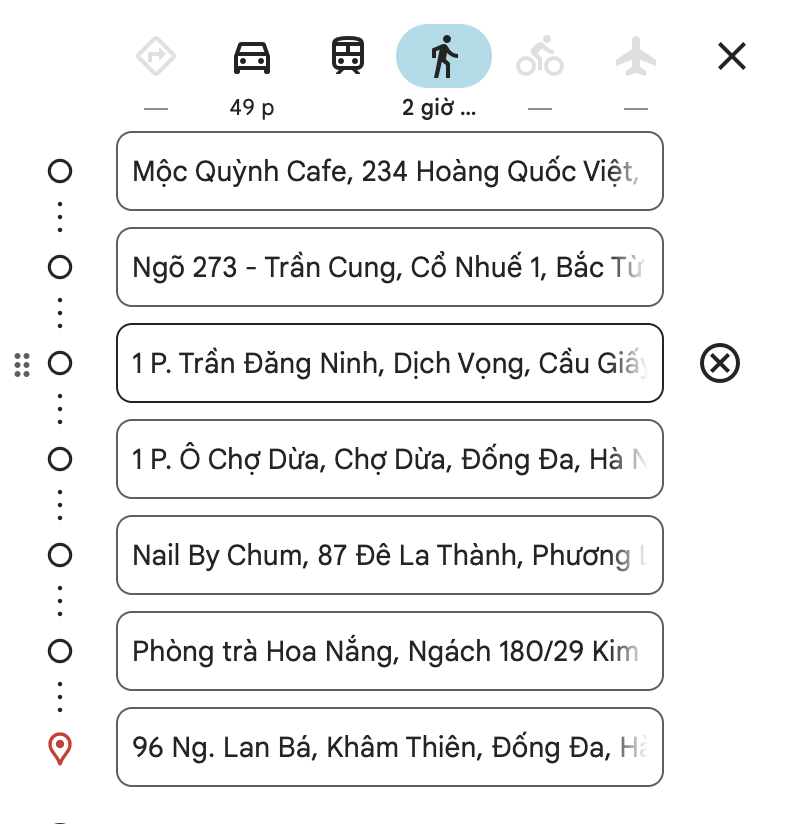Viewport: 786px width, 824px height.
Task: Edit the Phòng trà Hoa Nắng stop
Action: 389,652
